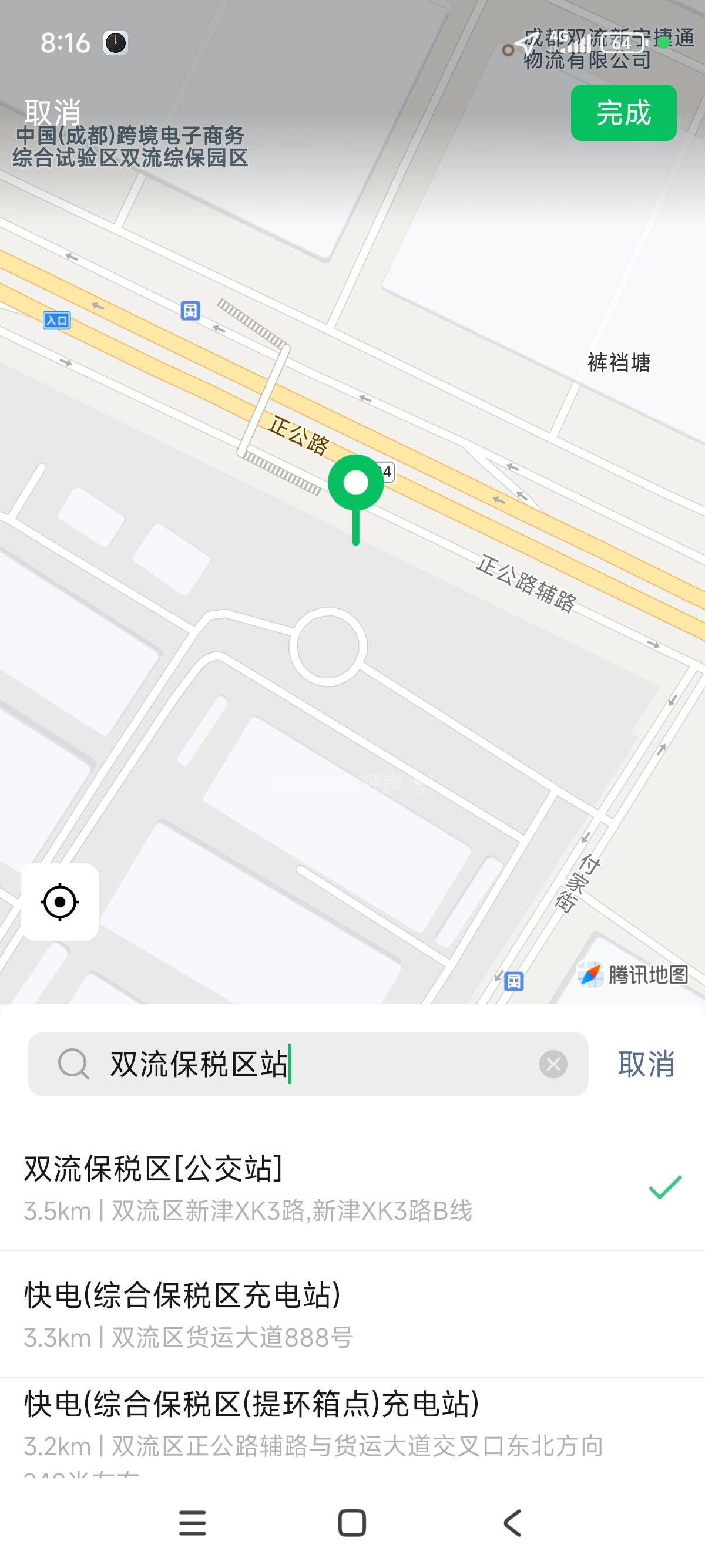
Task: Cancel location selection via top 取消
Action: tap(52, 112)
